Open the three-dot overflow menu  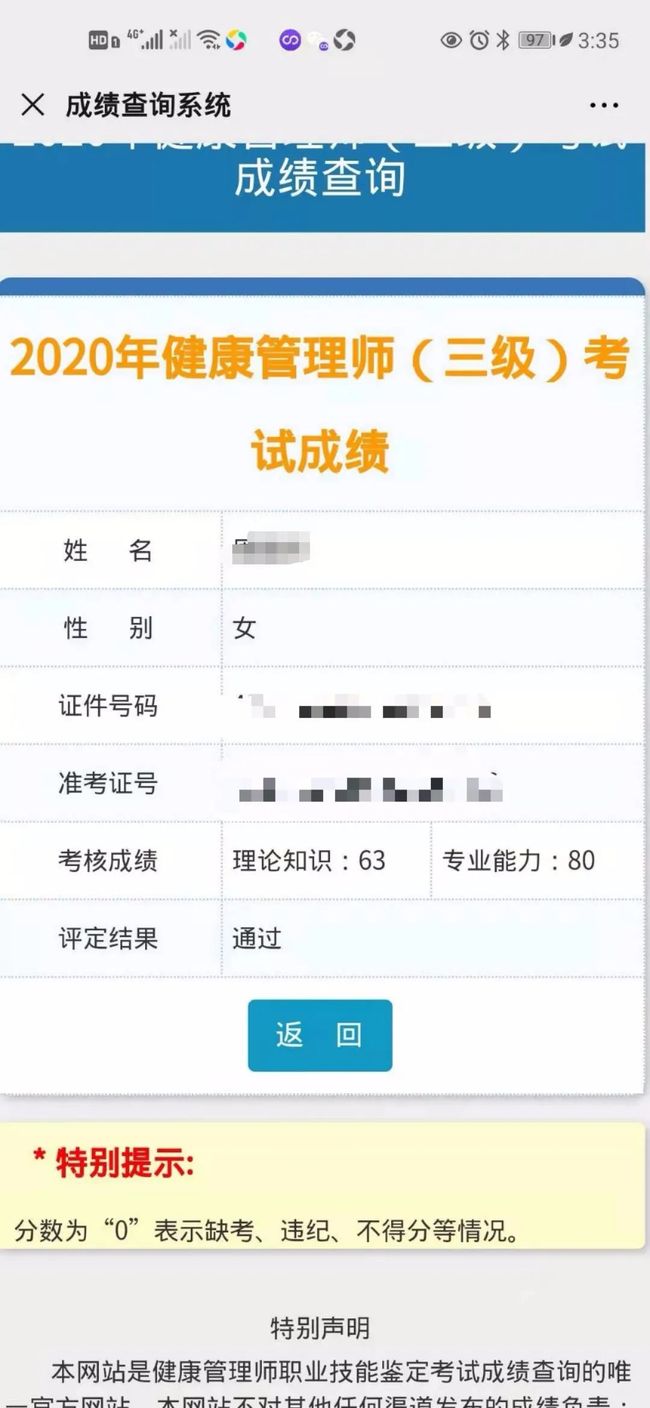point(604,105)
